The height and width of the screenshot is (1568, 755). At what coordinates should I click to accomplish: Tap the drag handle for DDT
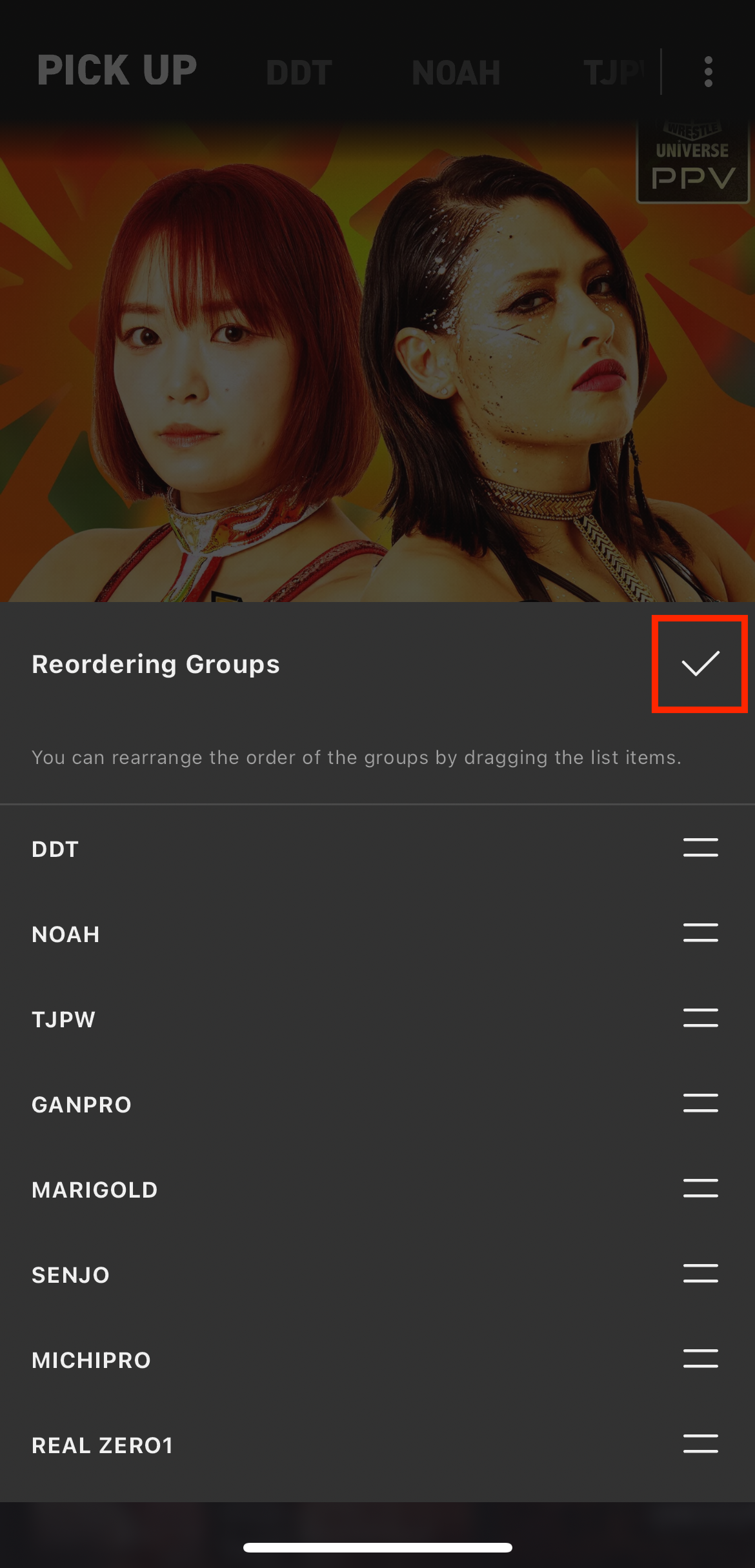700,848
